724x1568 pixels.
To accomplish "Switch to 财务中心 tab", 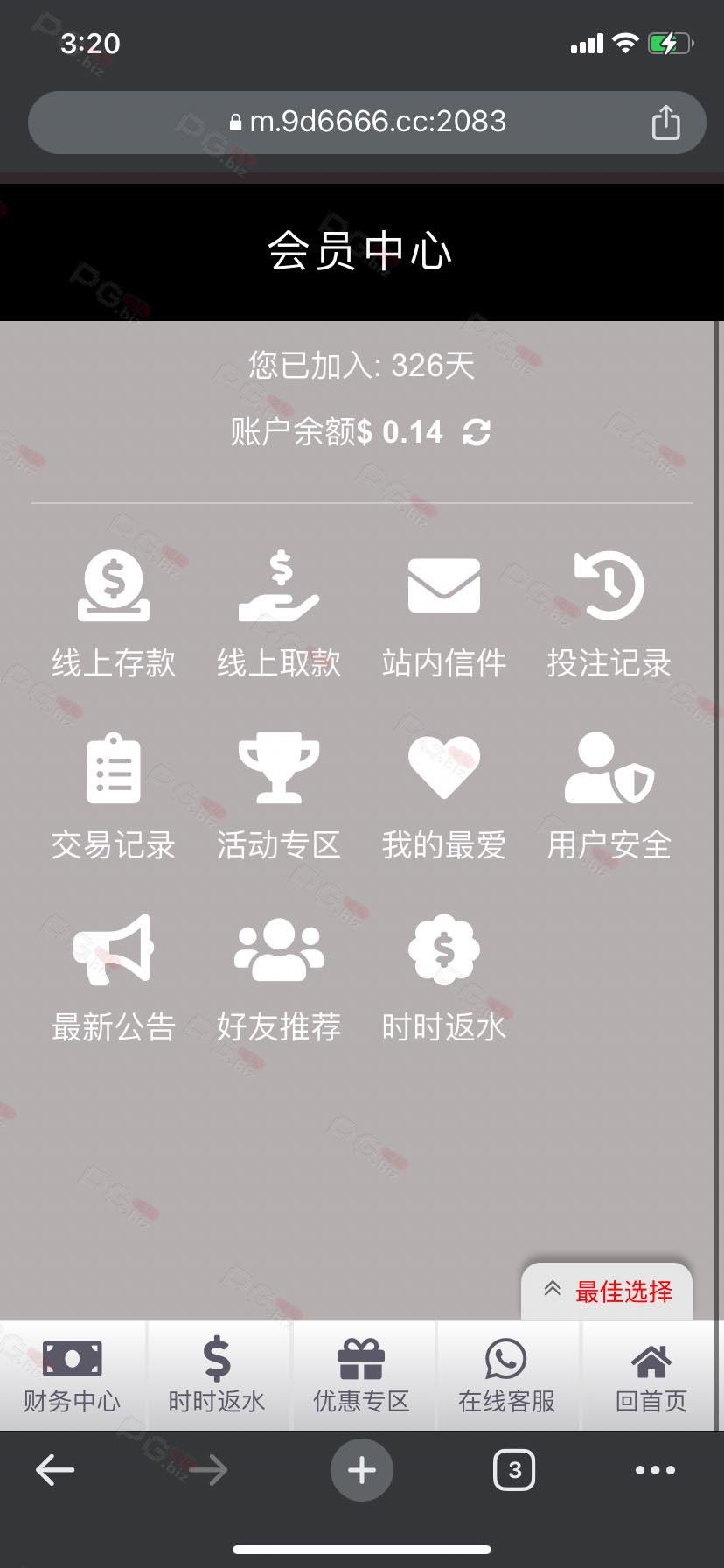I will pos(72,1376).
